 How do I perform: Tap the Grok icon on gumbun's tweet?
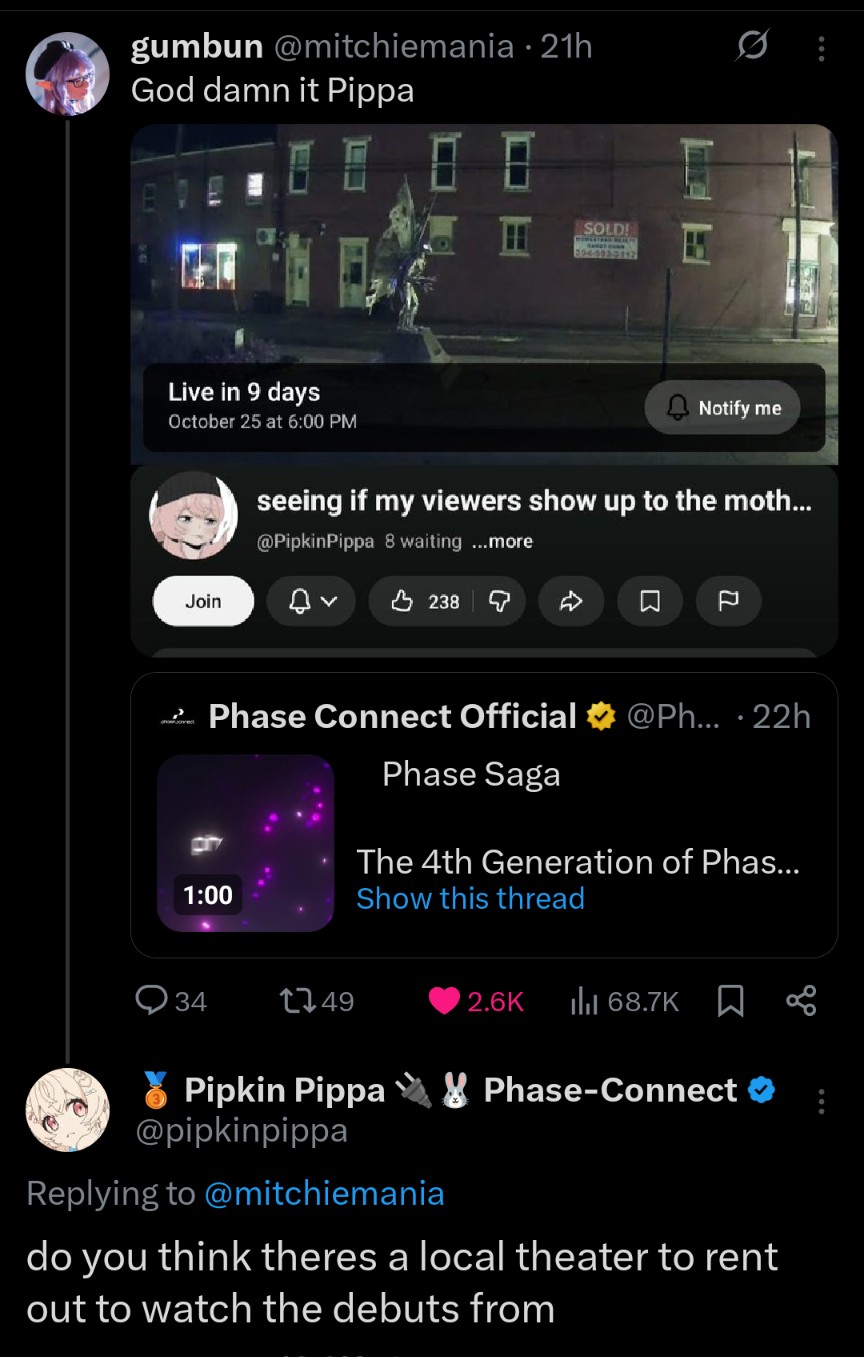[753, 46]
